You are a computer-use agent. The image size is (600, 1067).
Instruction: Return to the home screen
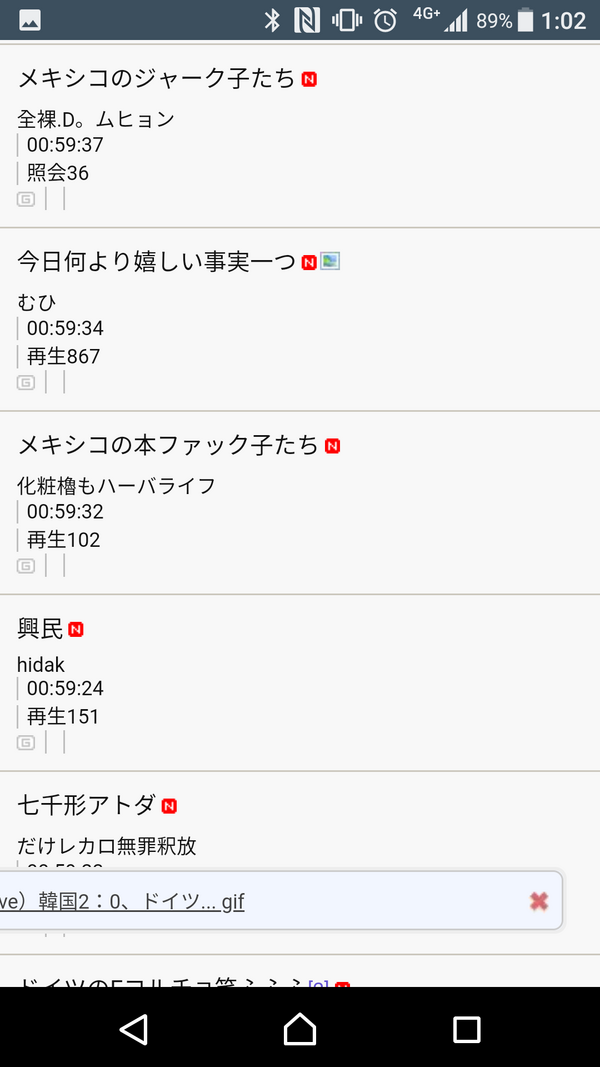coord(300,1029)
